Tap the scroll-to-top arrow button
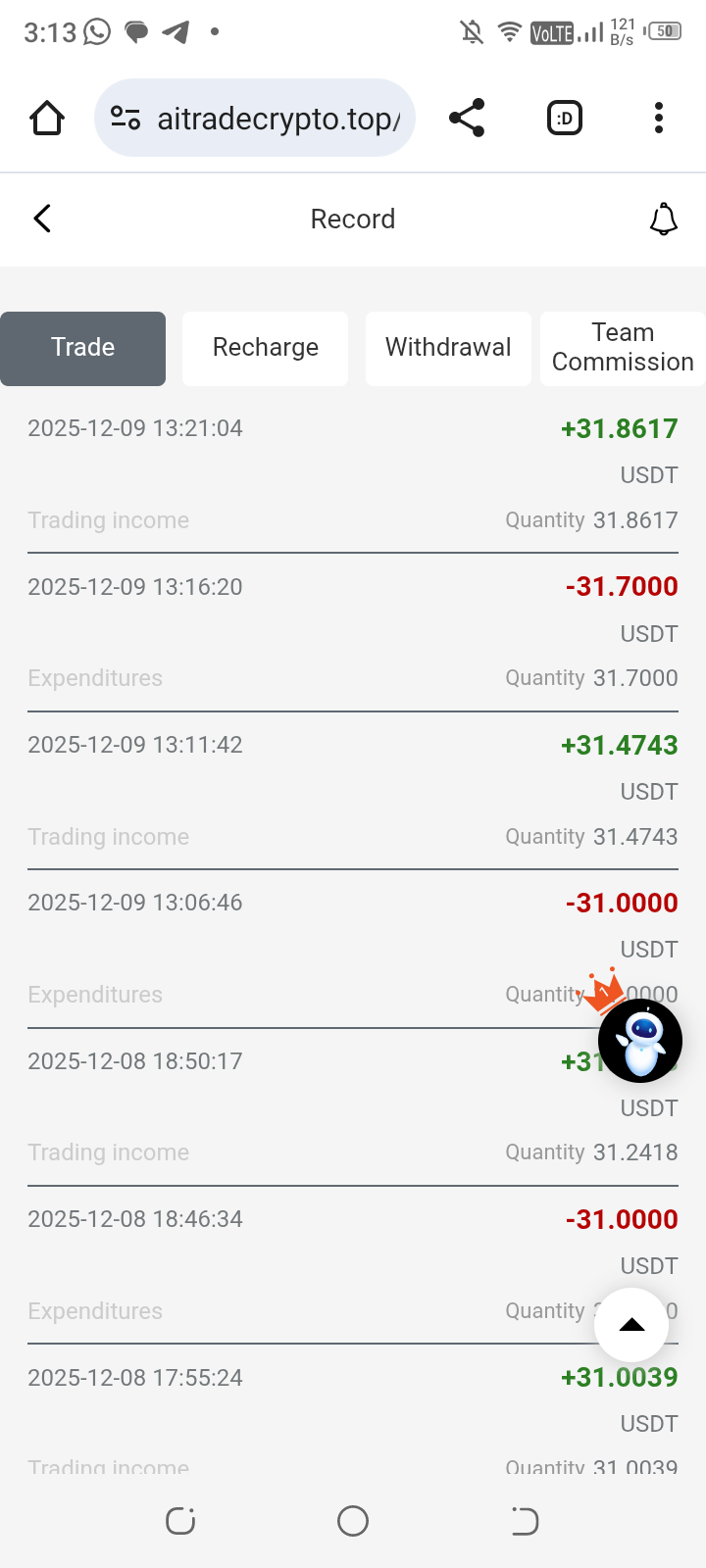 coord(632,1325)
